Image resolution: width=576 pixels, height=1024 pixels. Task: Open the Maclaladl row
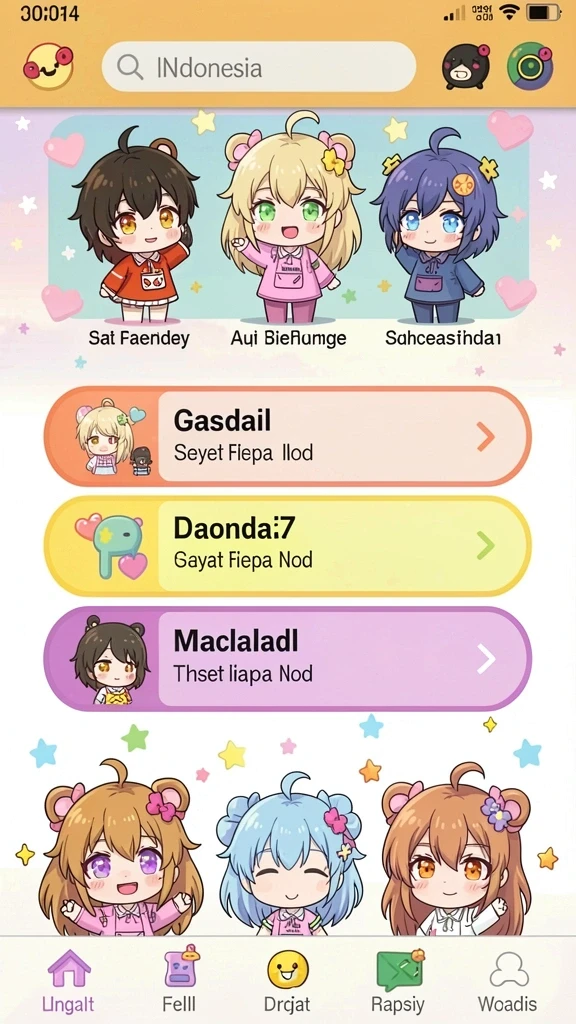click(288, 658)
